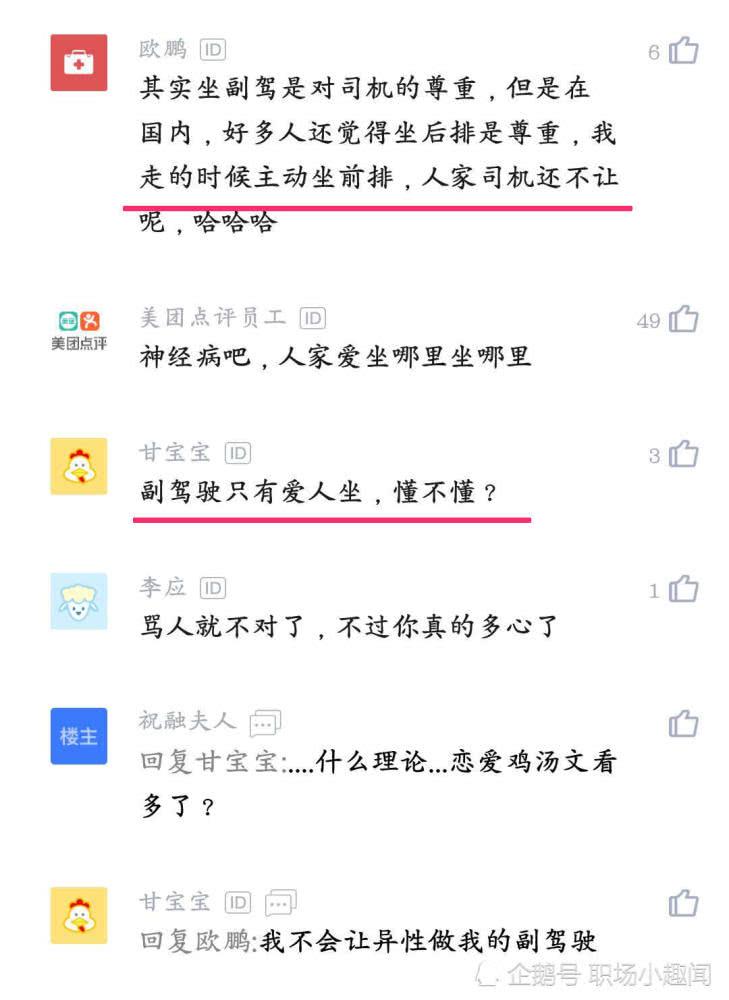Like 李应's comment
Image resolution: width=729 pixels, height=1000 pixels.
[684, 590]
